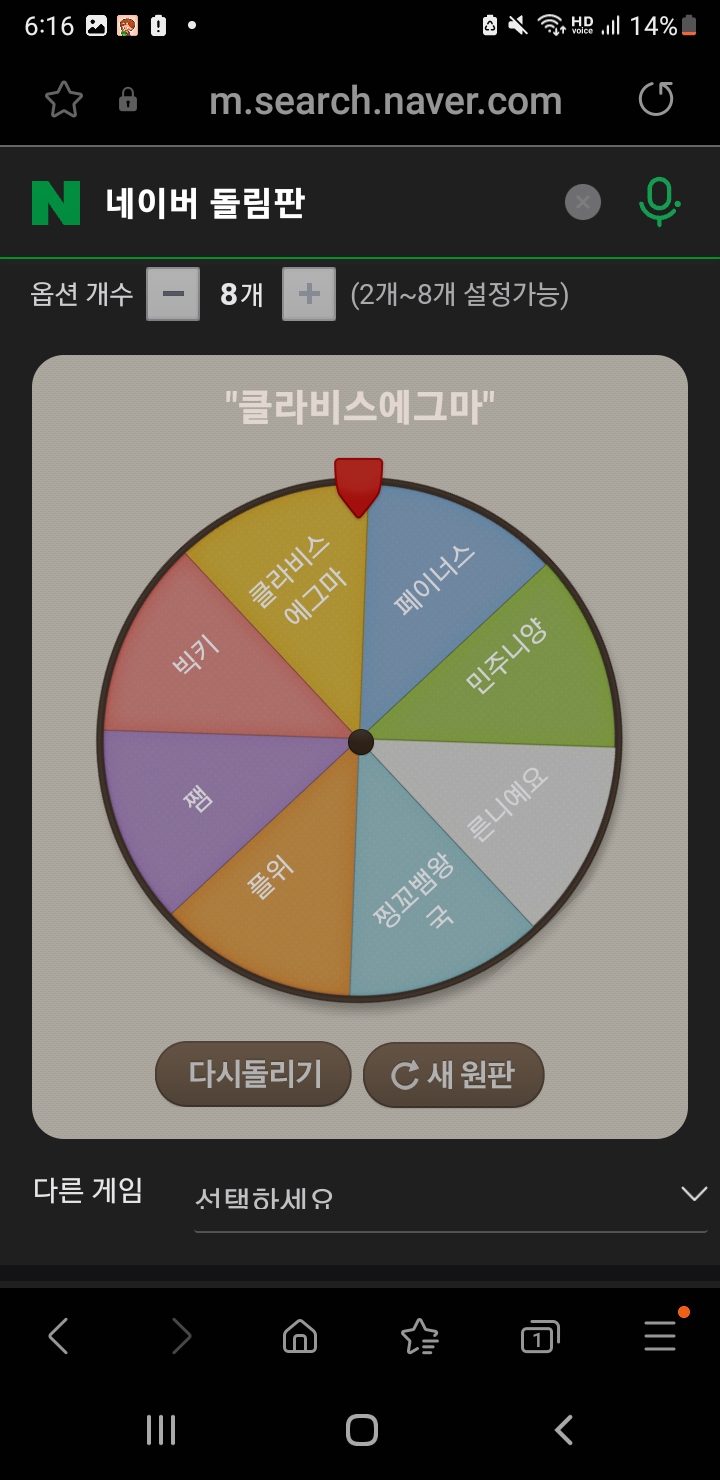Open the m.search.naver.com address bar
Image resolution: width=720 pixels, height=1480 pixels.
pyautogui.click(x=385, y=101)
